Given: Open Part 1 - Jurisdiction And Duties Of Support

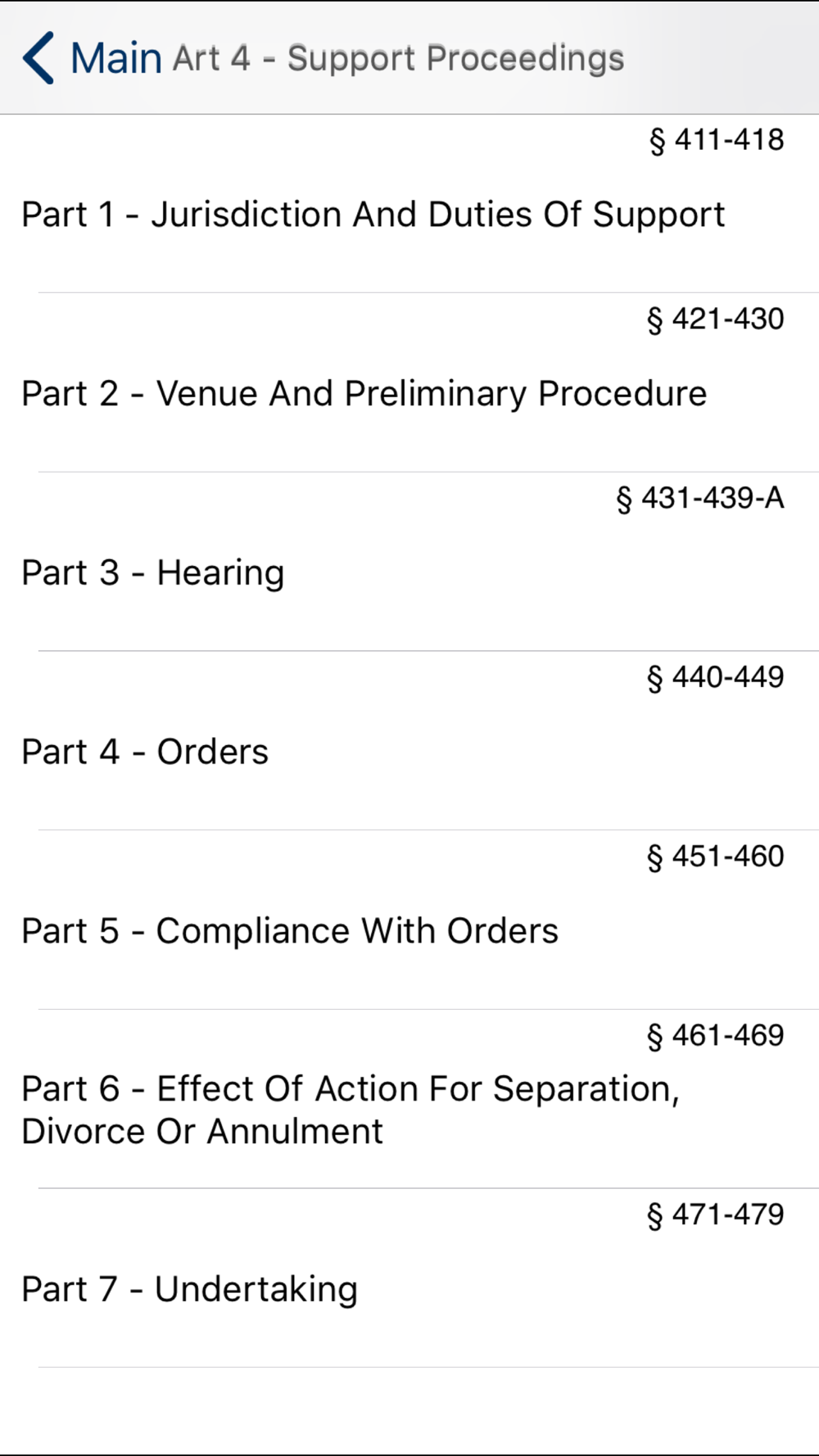Looking at the screenshot, I should [x=409, y=204].
